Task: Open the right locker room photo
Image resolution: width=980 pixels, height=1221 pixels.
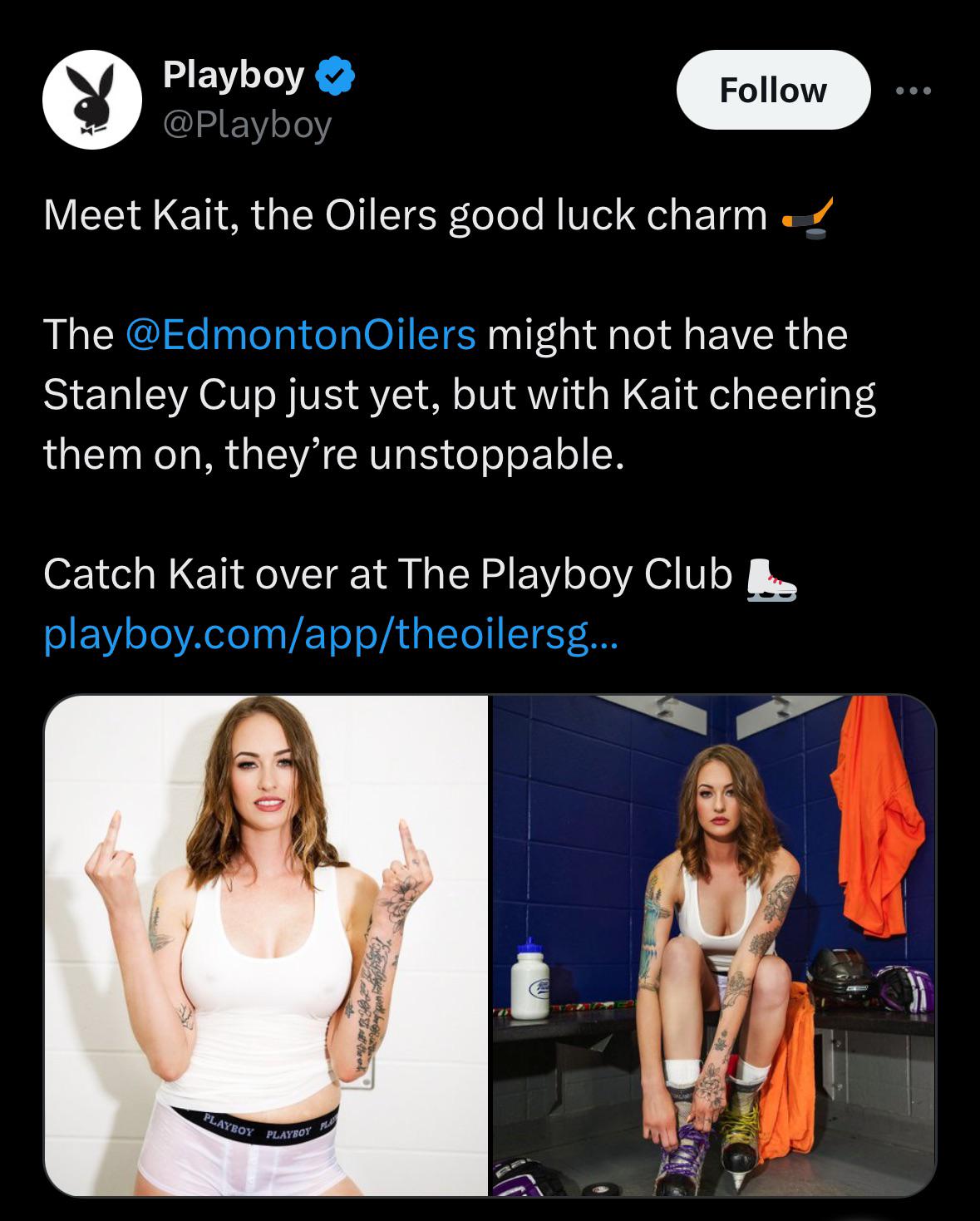Action: click(714, 945)
